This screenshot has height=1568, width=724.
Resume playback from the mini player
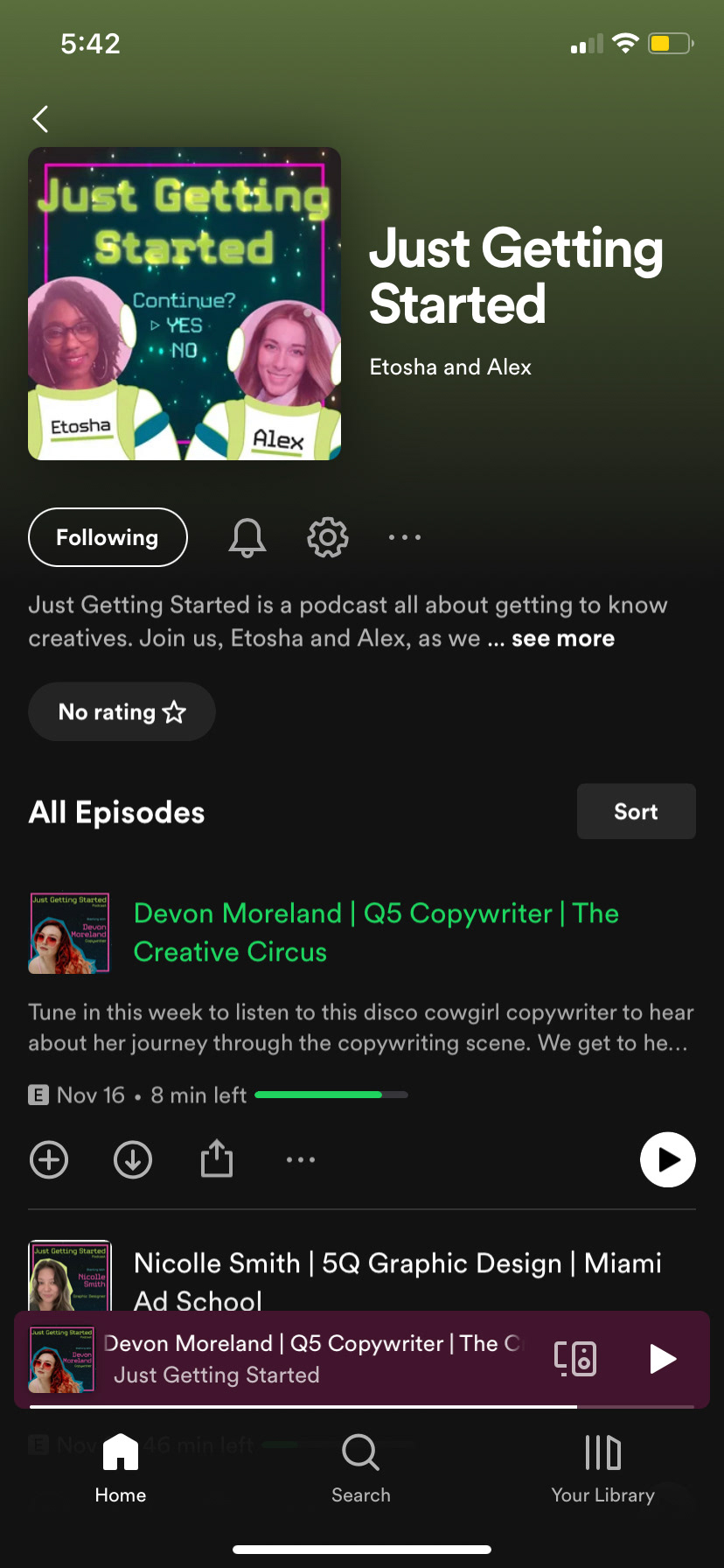pyautogui.click(x=663, y=1359)
